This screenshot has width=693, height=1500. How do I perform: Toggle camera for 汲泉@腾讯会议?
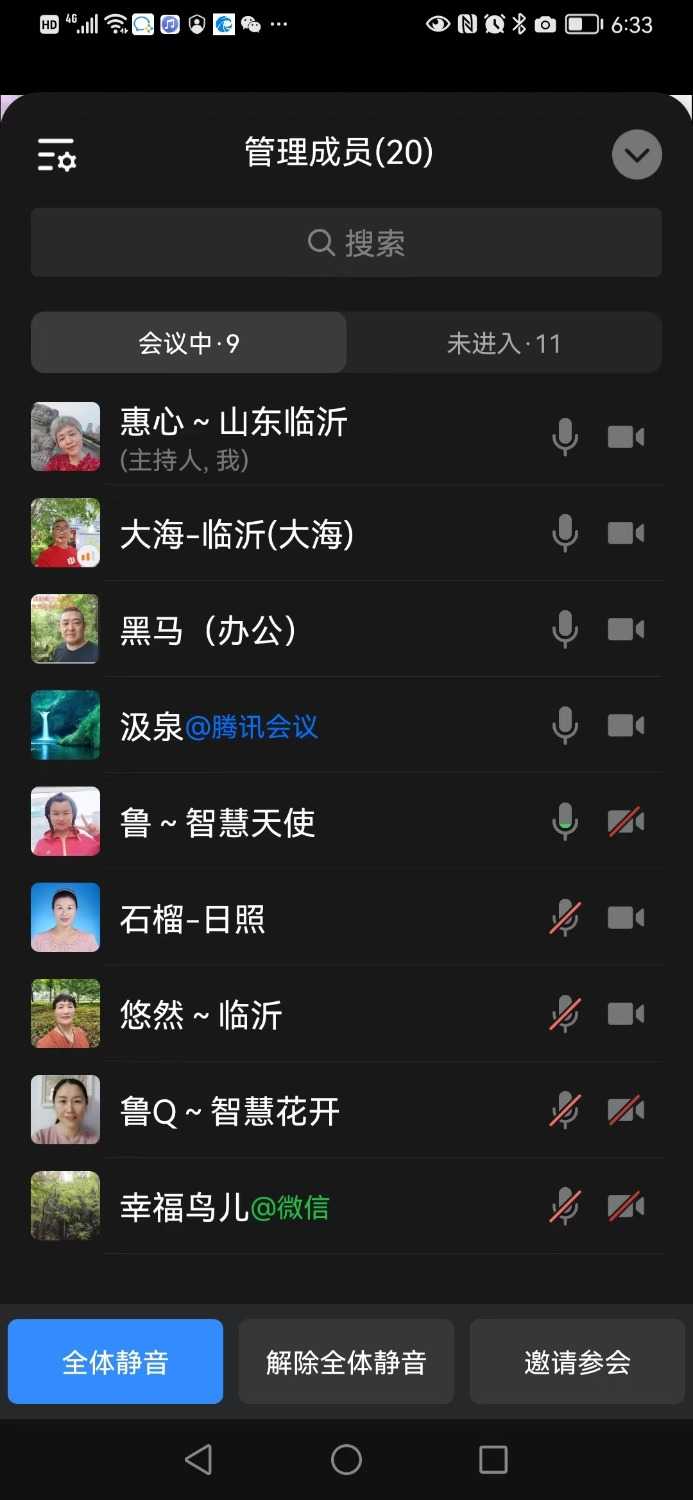[x=626, y=726]
